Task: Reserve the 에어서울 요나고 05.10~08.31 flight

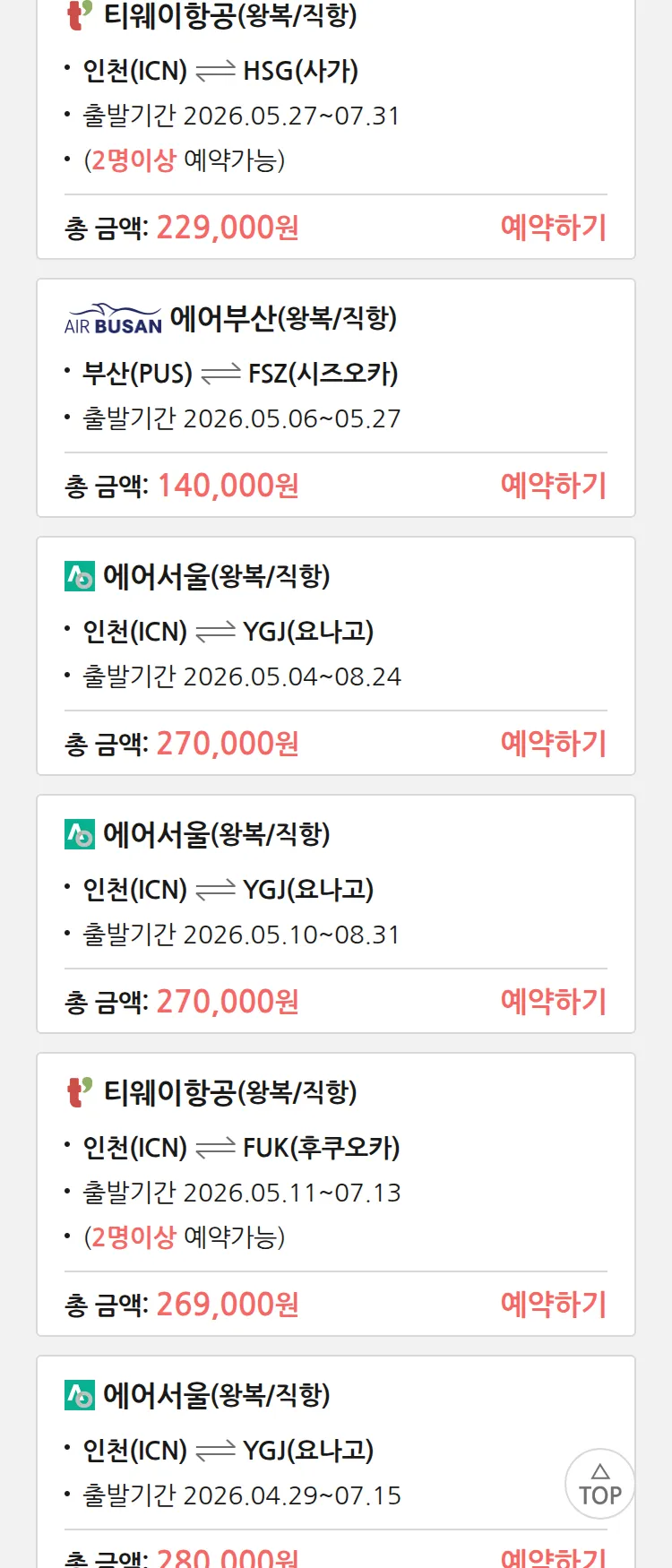Action: [x=553, y=1002]
